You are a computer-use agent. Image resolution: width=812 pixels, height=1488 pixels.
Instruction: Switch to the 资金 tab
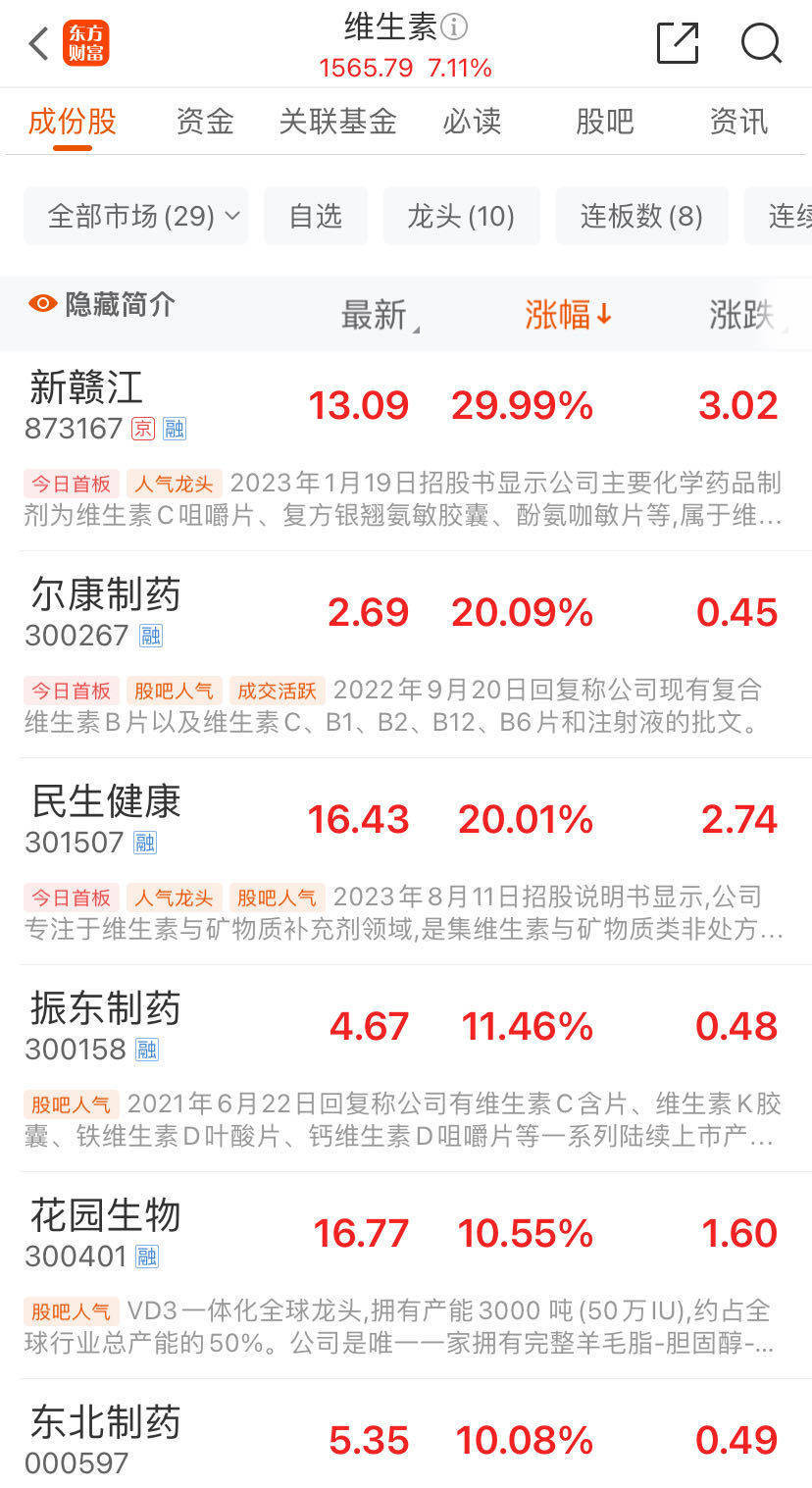click(203, 122)
